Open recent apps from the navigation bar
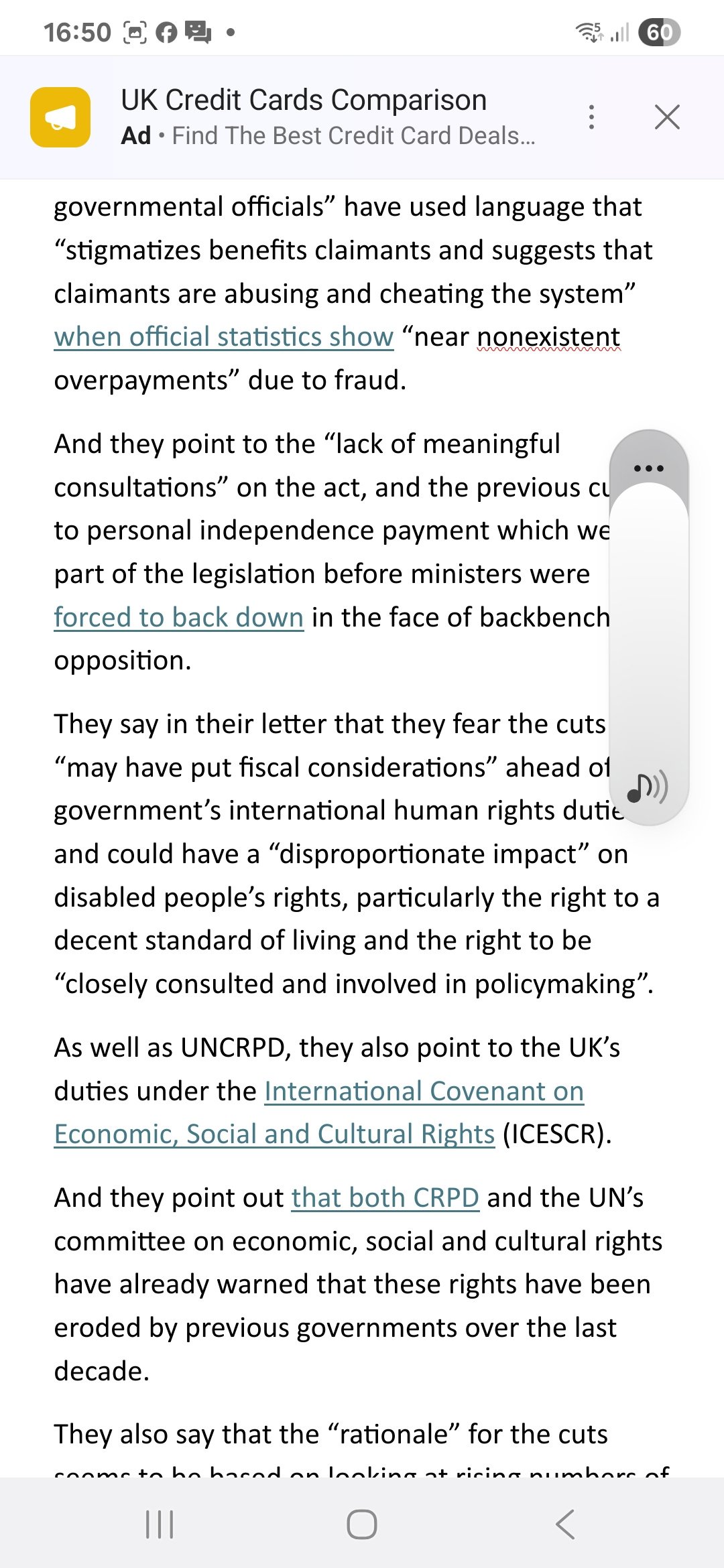The height and width of the screenshot is (1568, 724). pos(160,1524)
